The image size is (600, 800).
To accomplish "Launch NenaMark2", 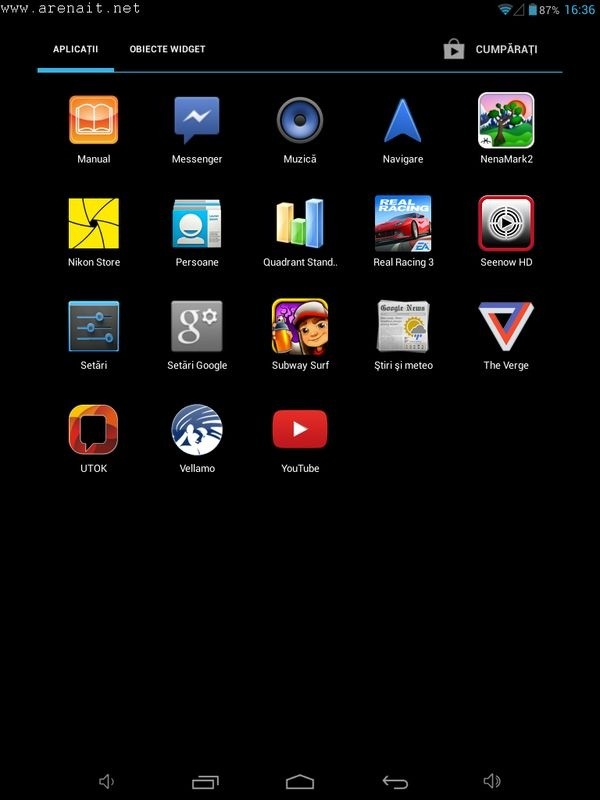I will [506, 121].
